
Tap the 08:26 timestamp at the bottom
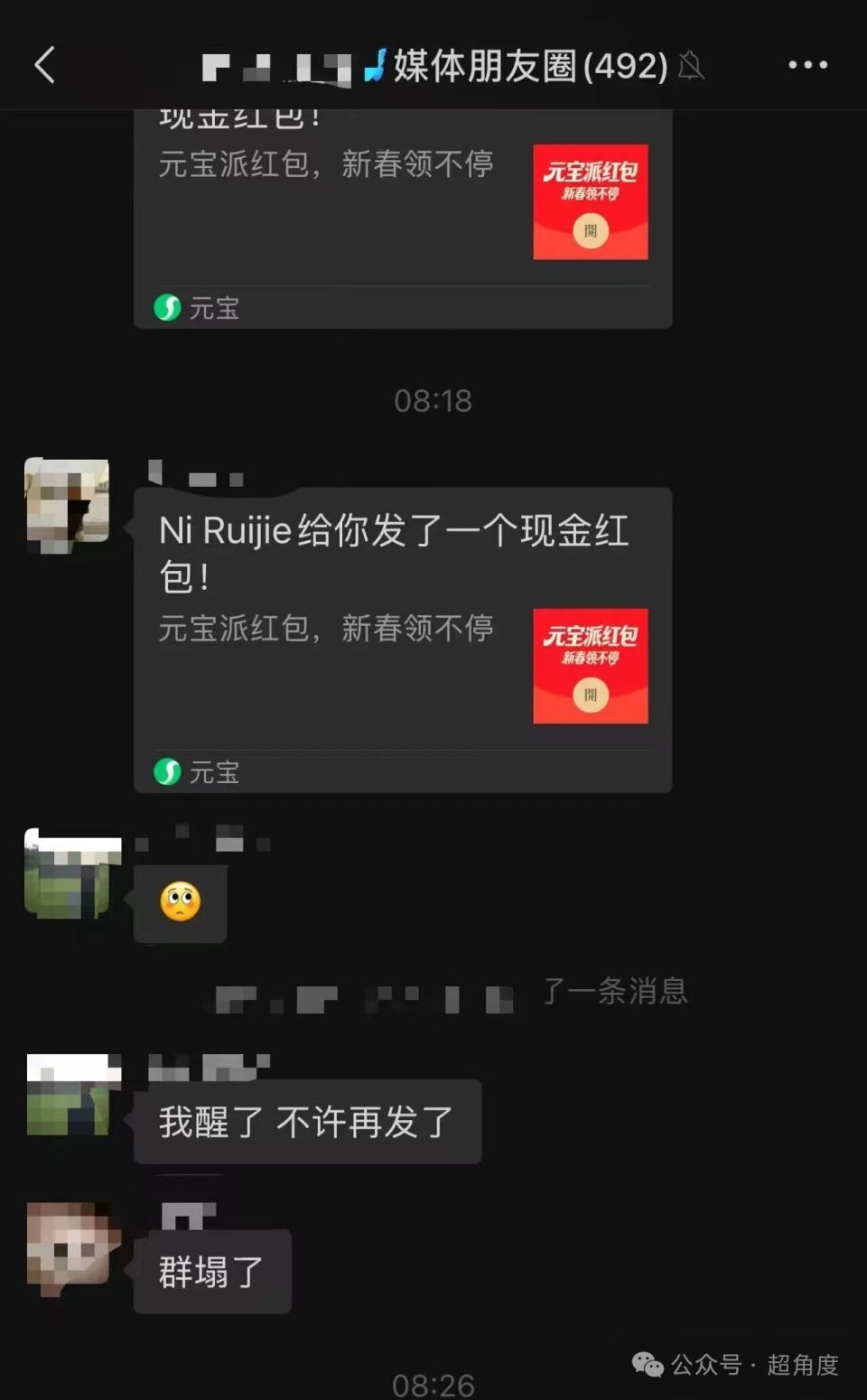click(433, 1385)
